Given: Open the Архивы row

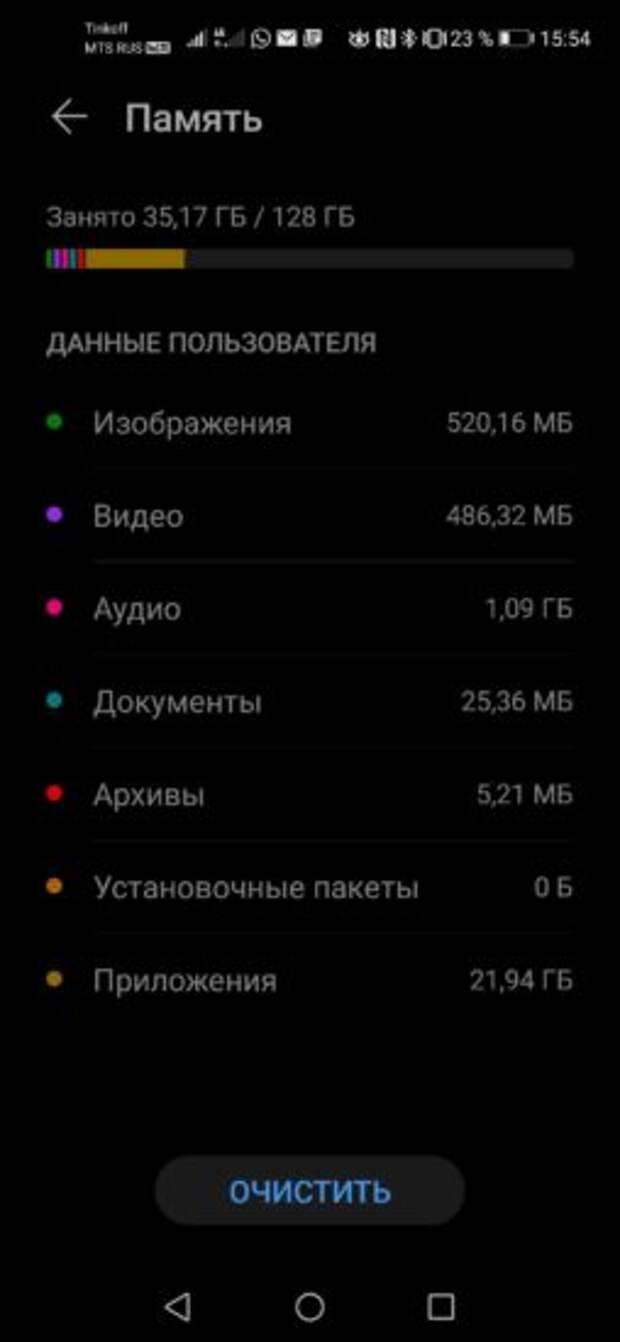Looking at the screenshot, I should [310, 795].
